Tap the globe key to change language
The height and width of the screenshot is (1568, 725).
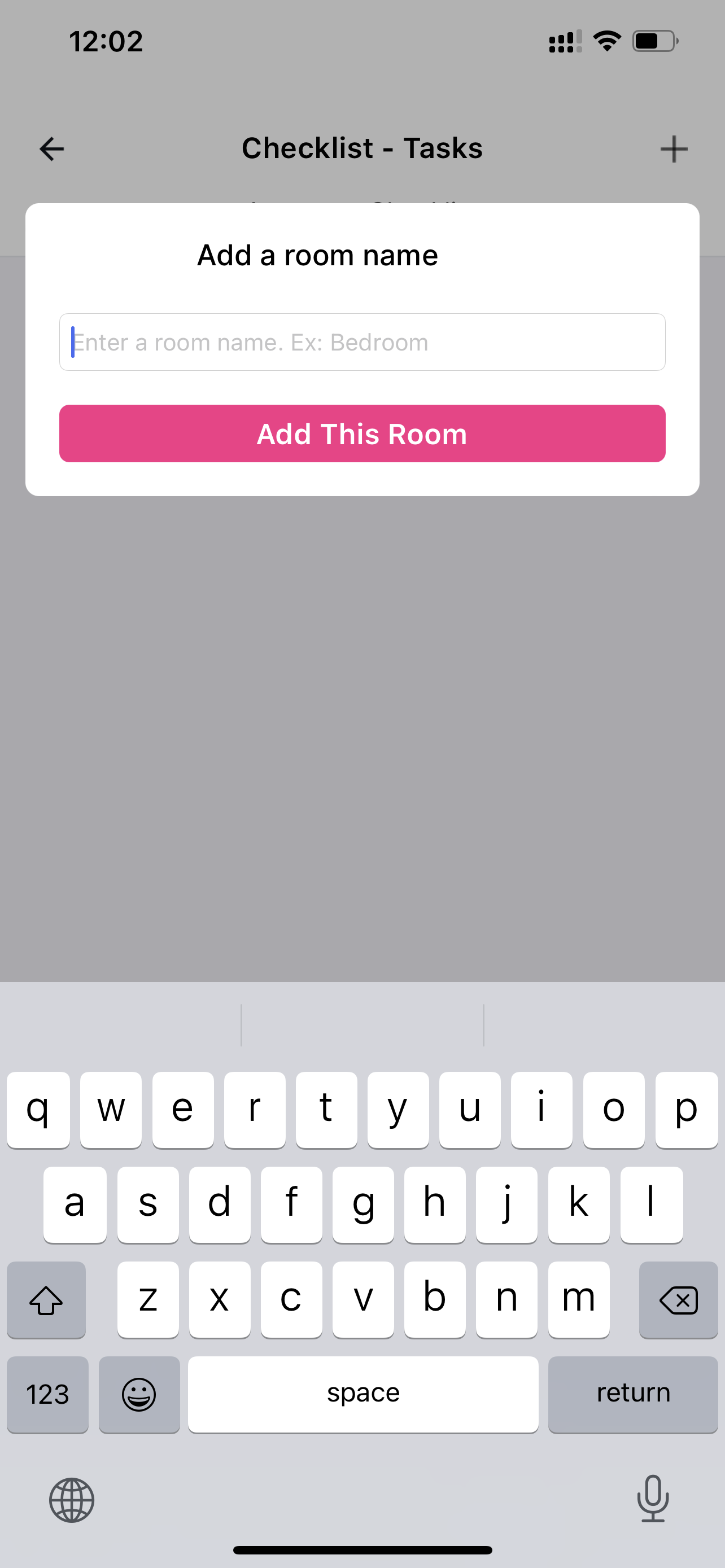72,1500
